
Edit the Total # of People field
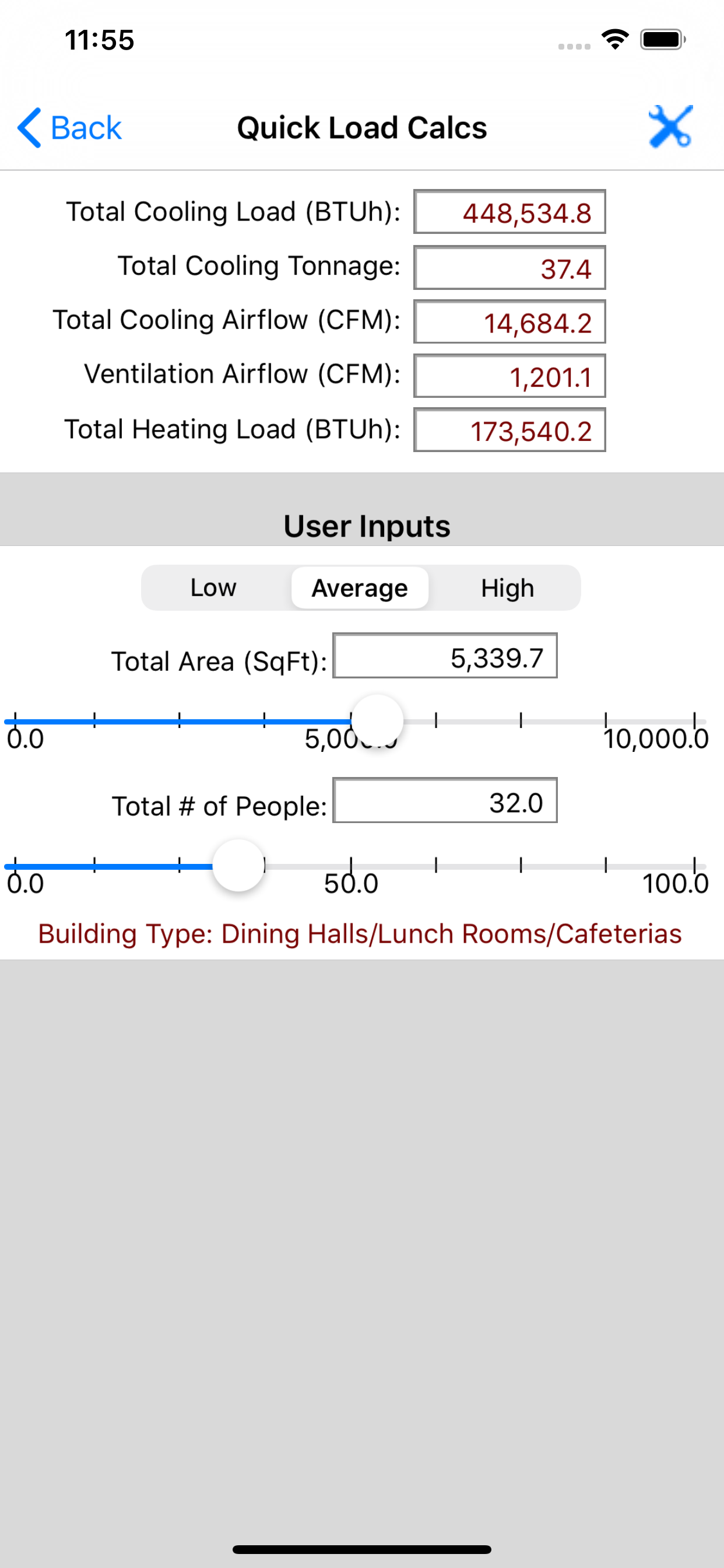point(445,801)
